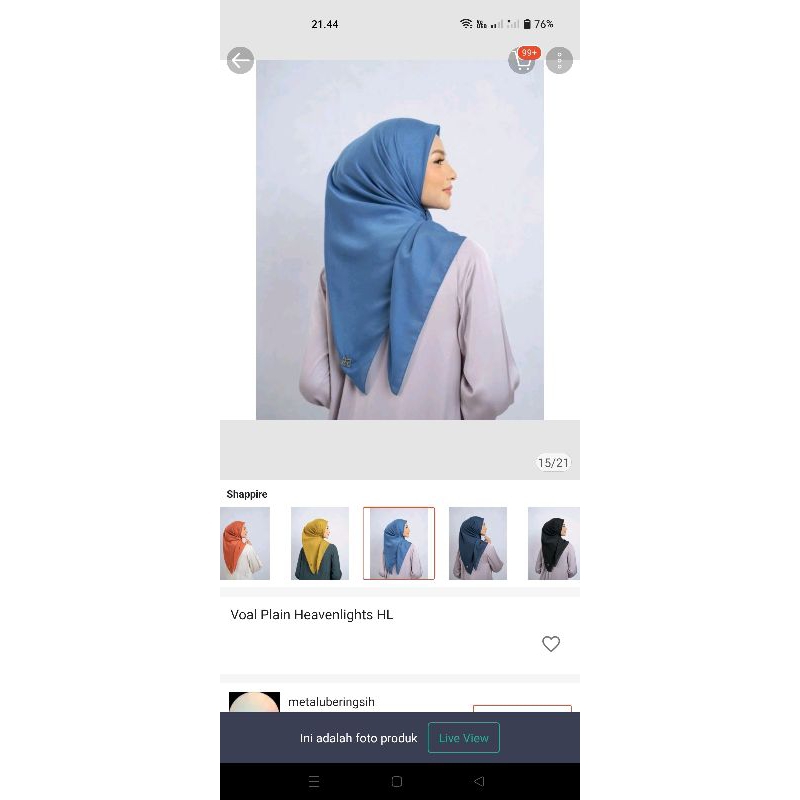Select the highlighted sapphire blue thumbnail
Viewport: 800px width, 800px height.
point(399,543)
